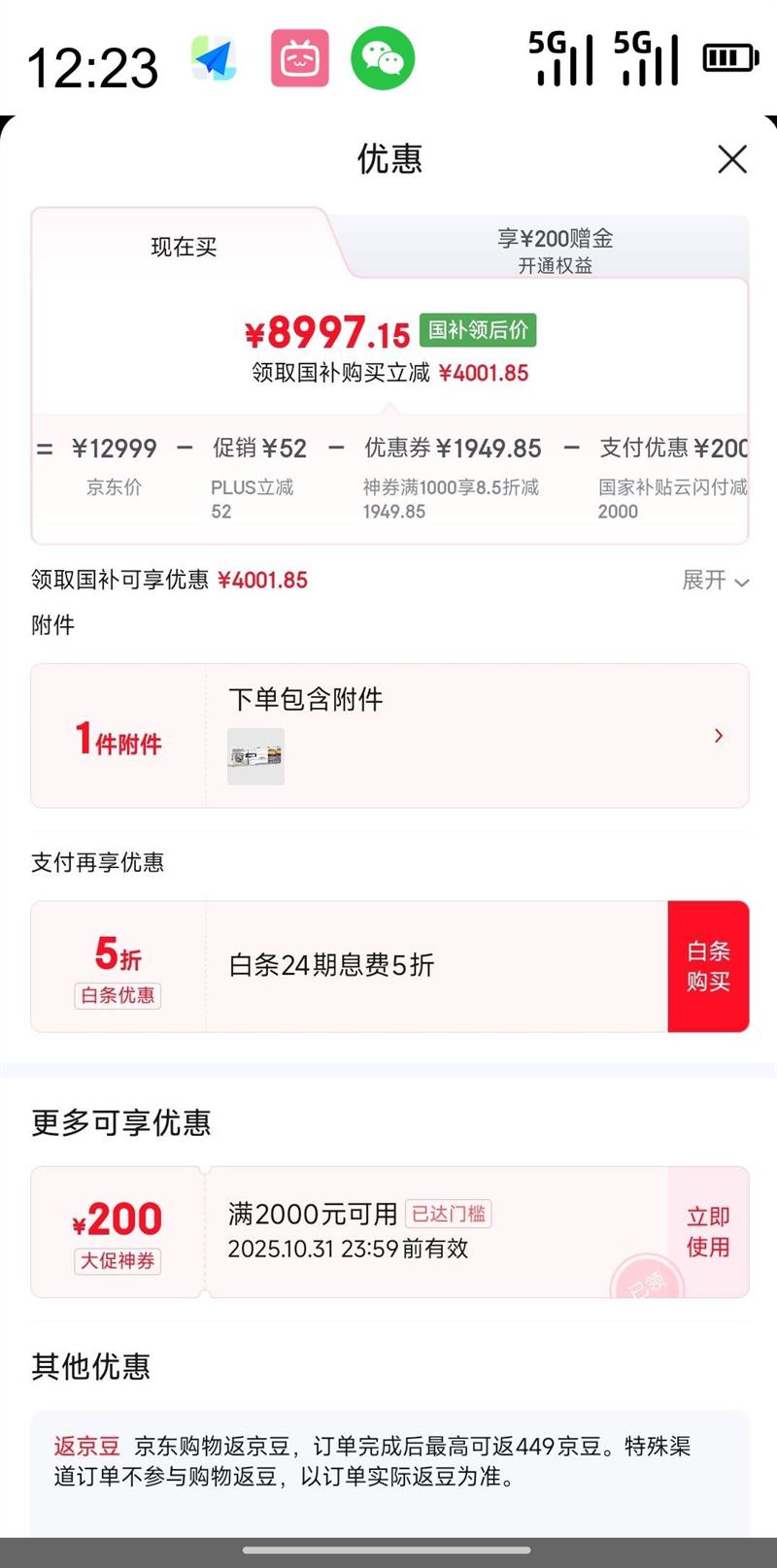Open the blue paper-plane app icon

coord(216,59)
